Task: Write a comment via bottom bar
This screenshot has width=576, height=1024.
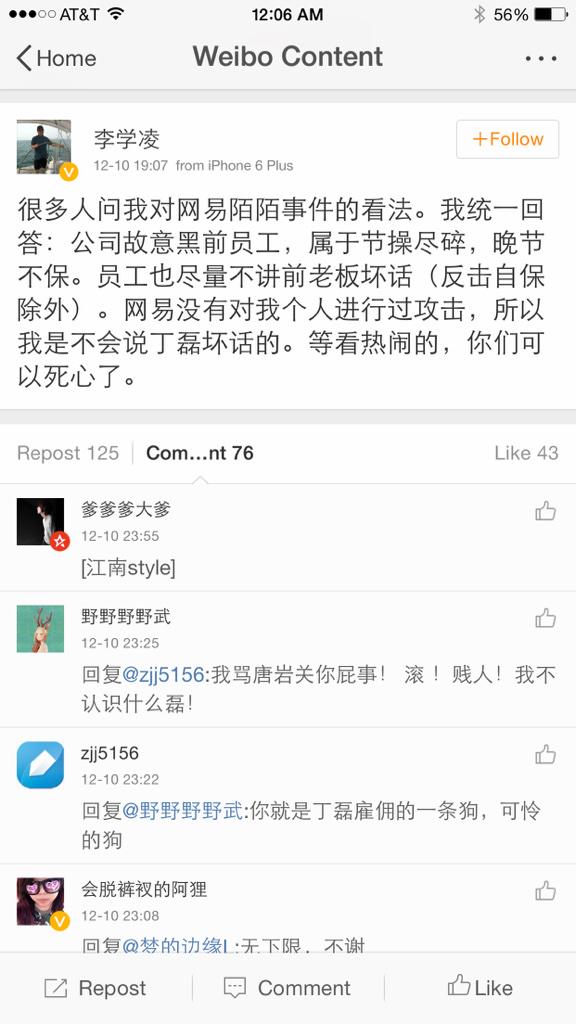Action: [x=287, y=988]
